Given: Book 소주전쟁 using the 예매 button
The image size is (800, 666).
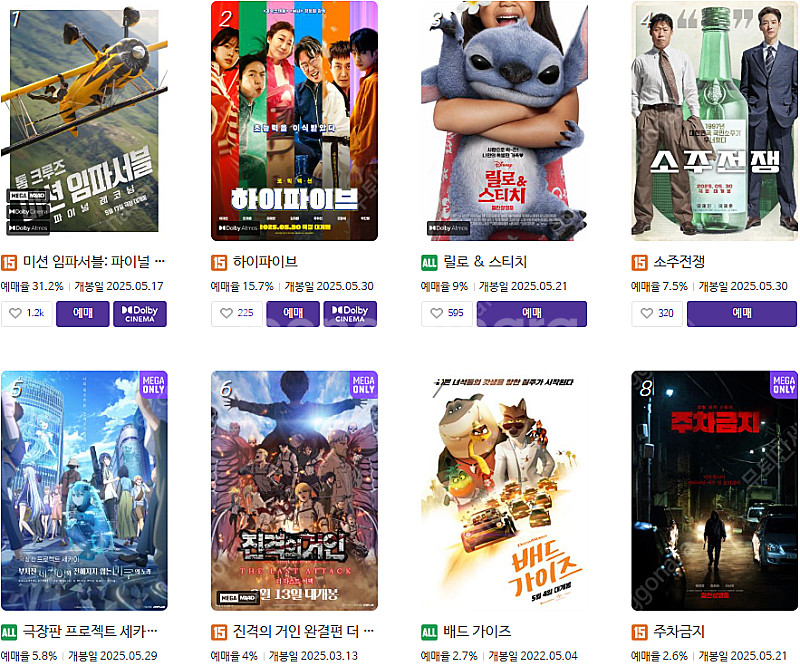Looking at the screenshot, I should click(742, 313).
